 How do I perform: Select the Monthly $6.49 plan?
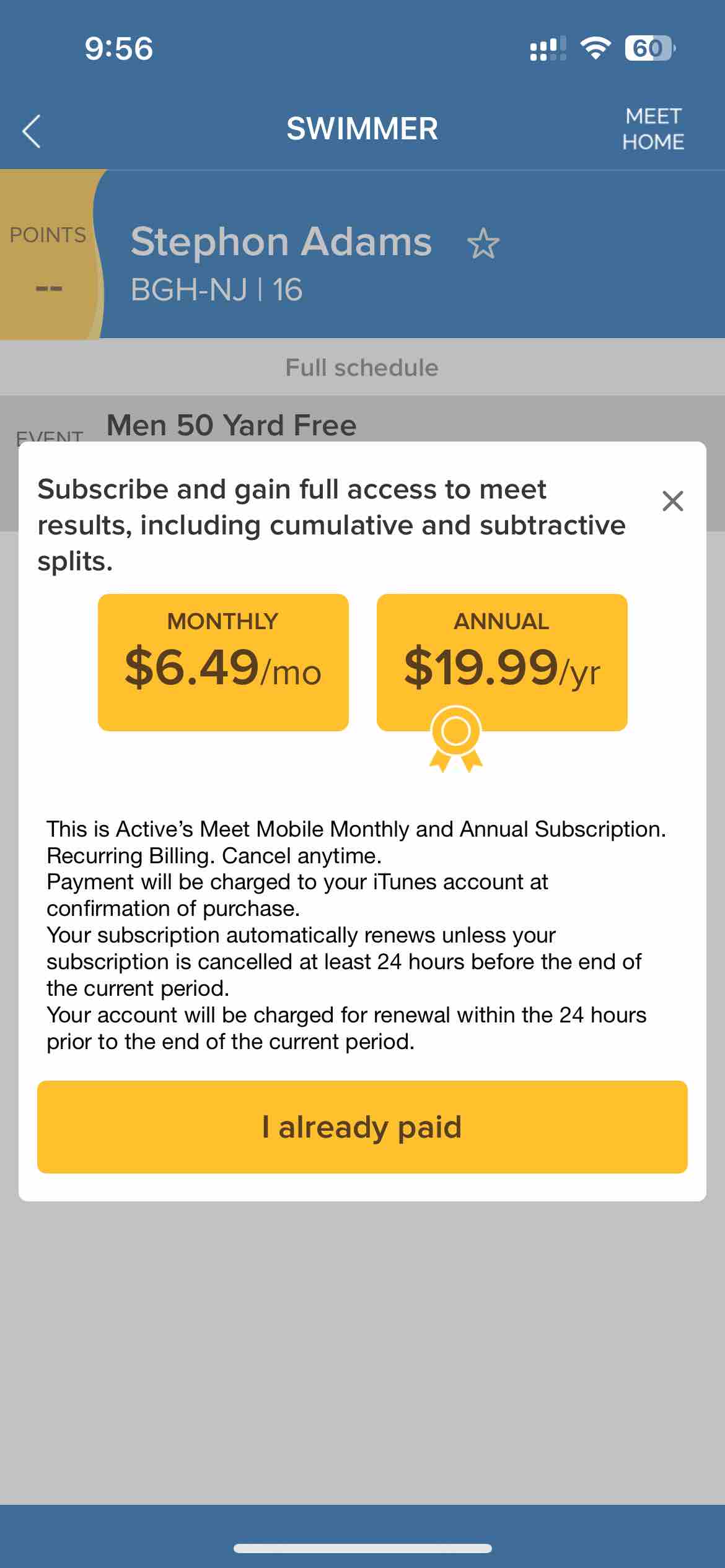[223, 662]
